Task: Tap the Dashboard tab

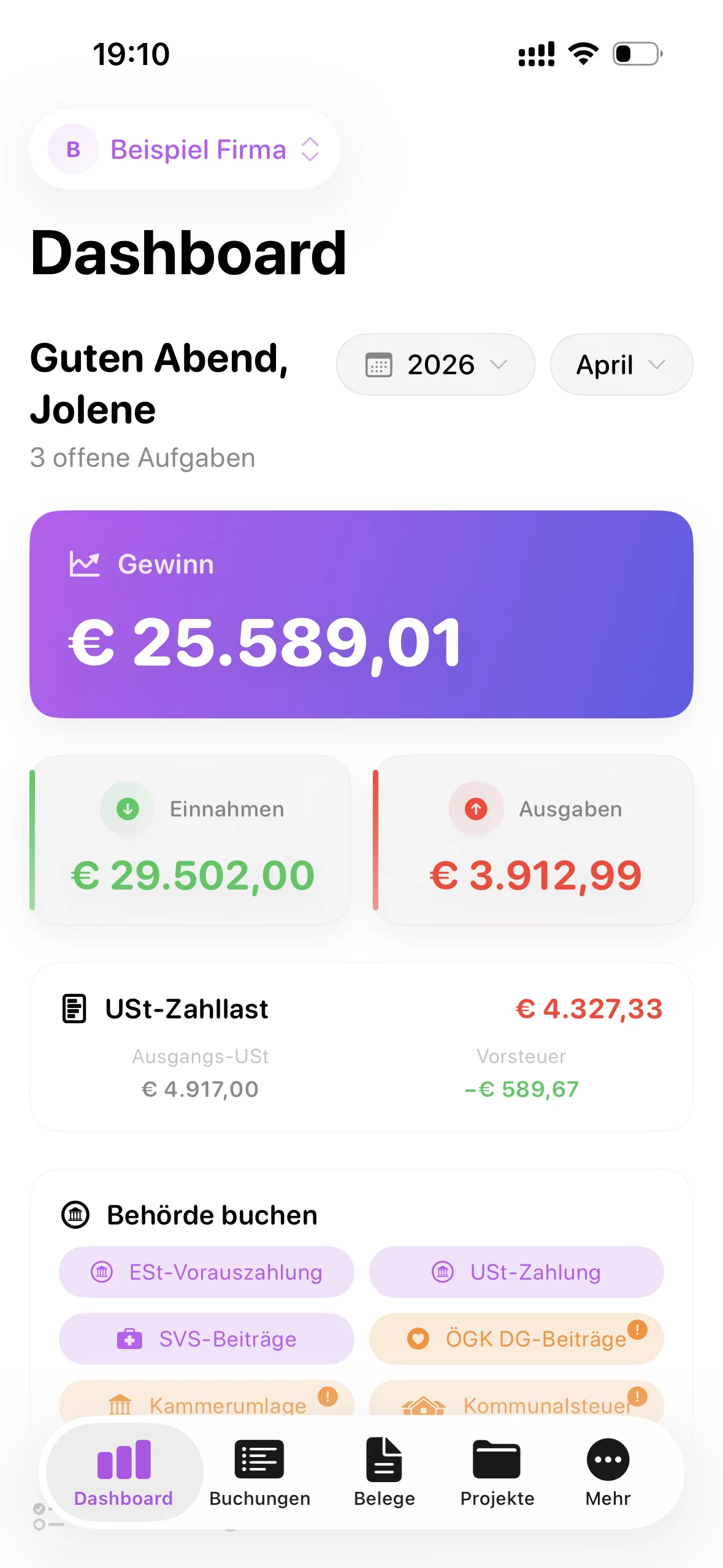Action: [124, 1472]
